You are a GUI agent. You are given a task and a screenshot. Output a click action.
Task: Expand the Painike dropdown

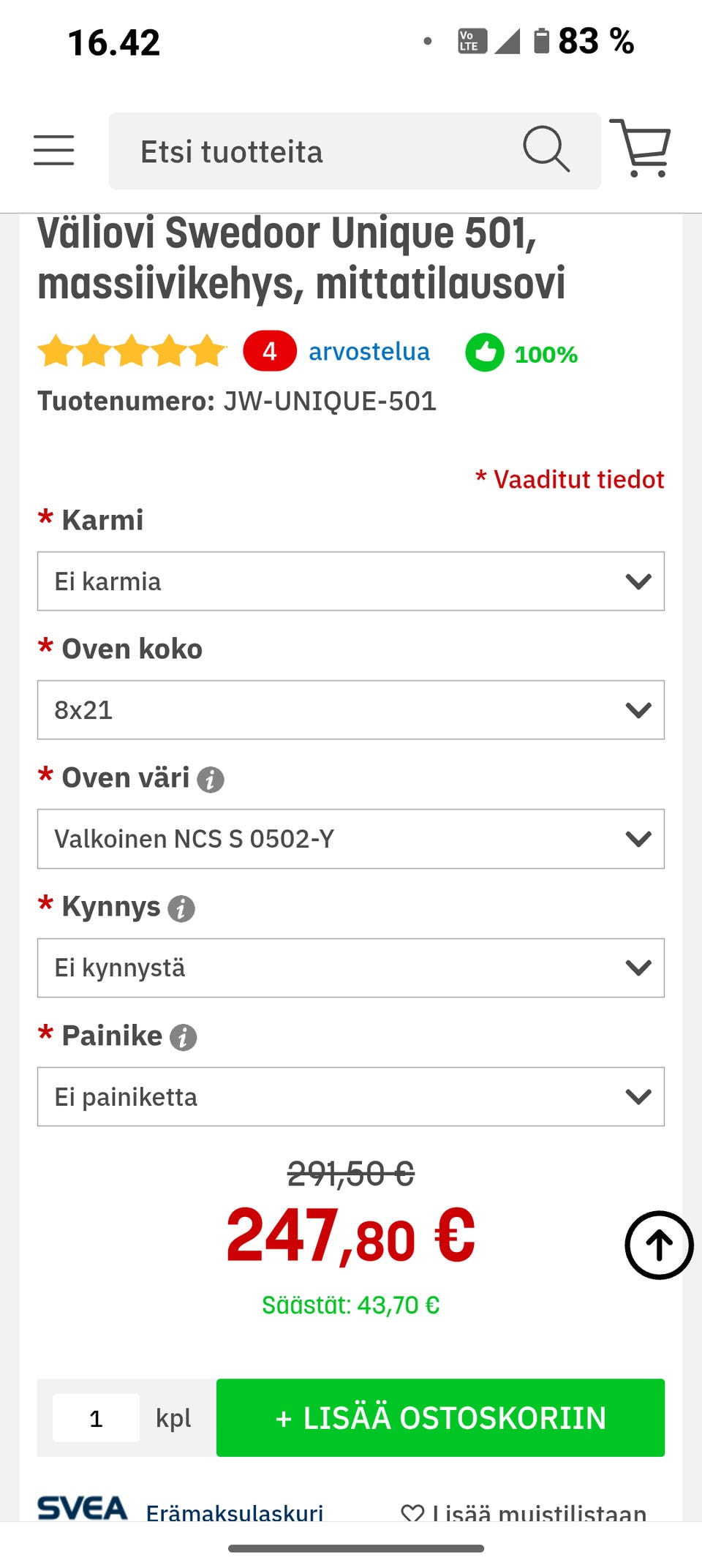(351, 1096)
